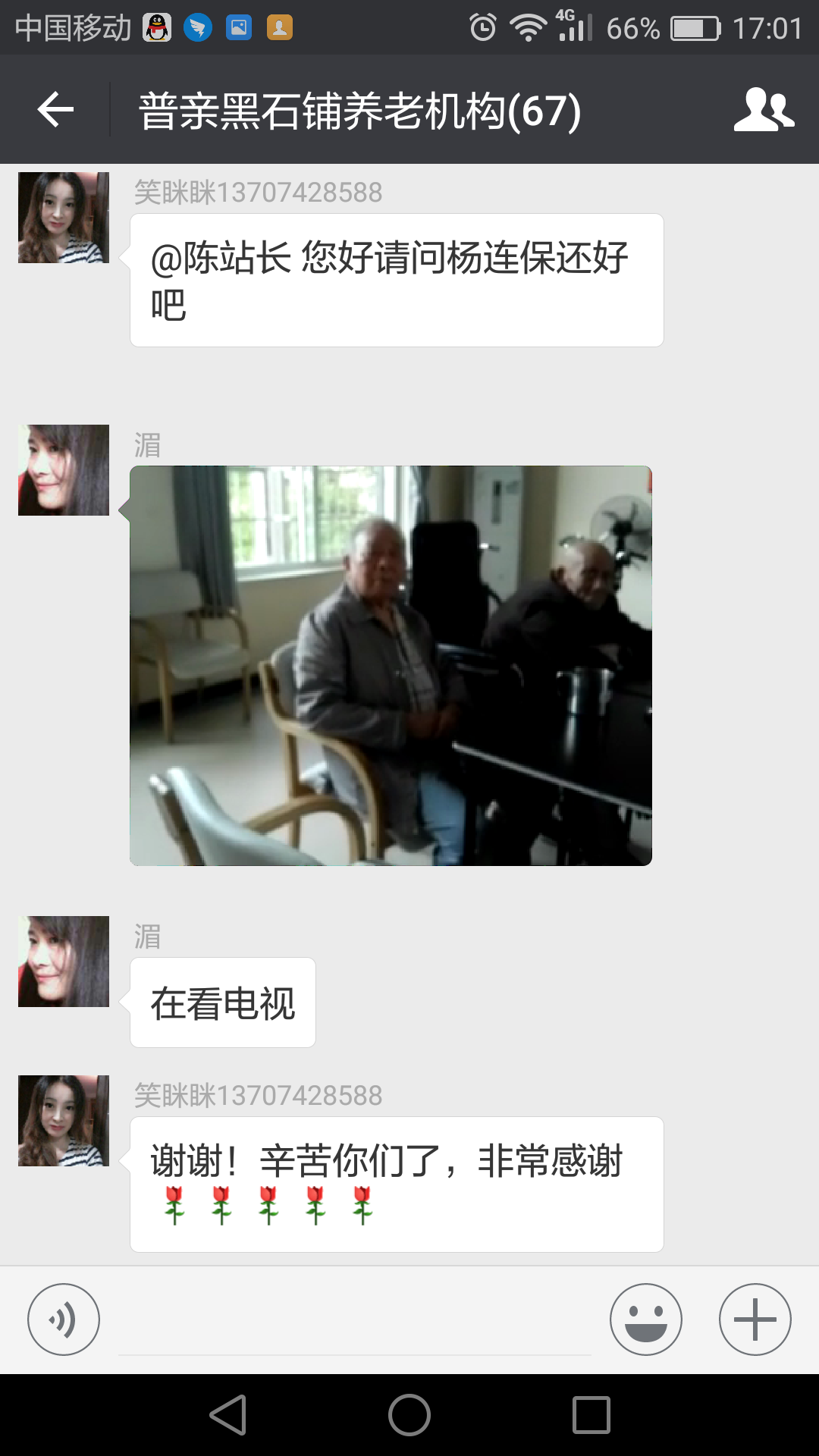
Task: Open group members info icon
Action: [763, 111]
